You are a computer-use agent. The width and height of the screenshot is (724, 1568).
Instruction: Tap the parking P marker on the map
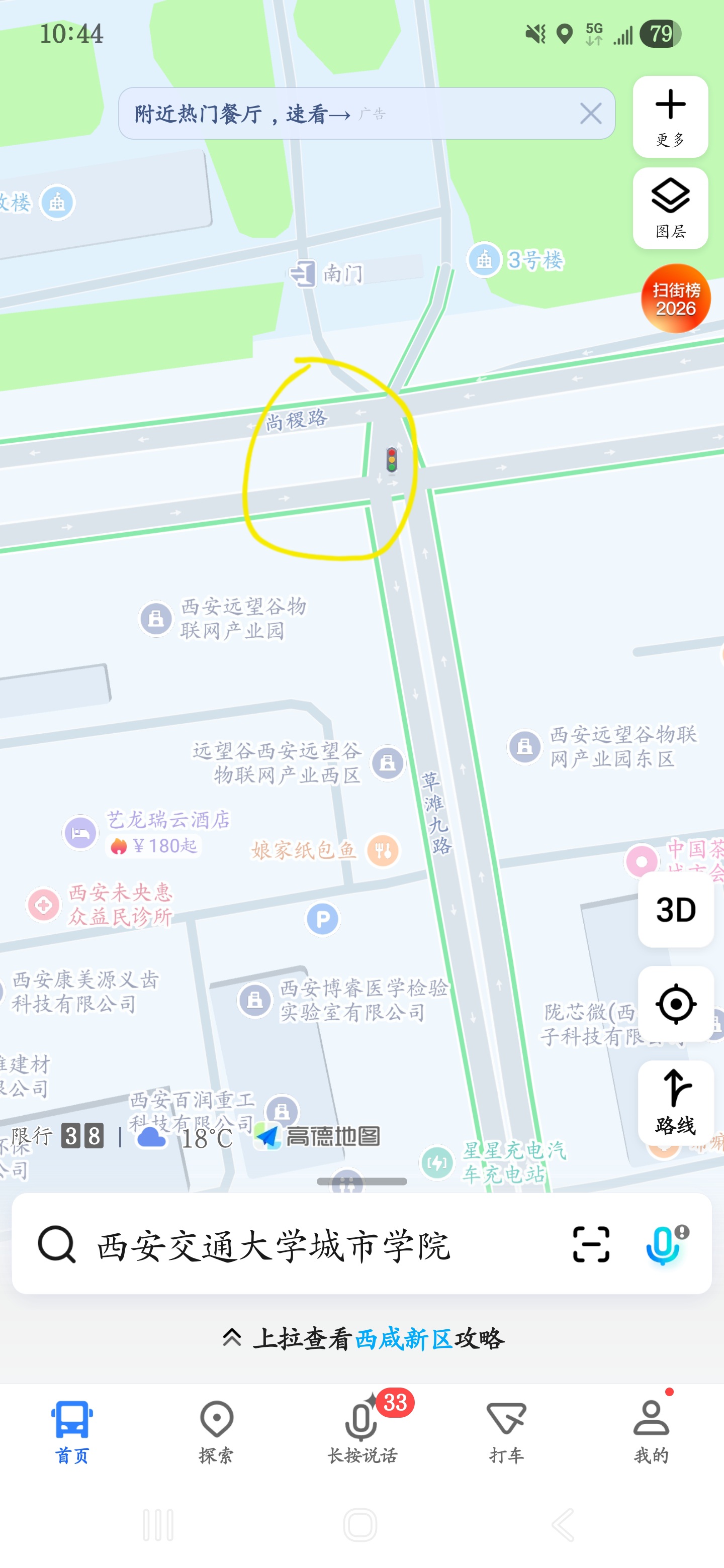point(322,919)
